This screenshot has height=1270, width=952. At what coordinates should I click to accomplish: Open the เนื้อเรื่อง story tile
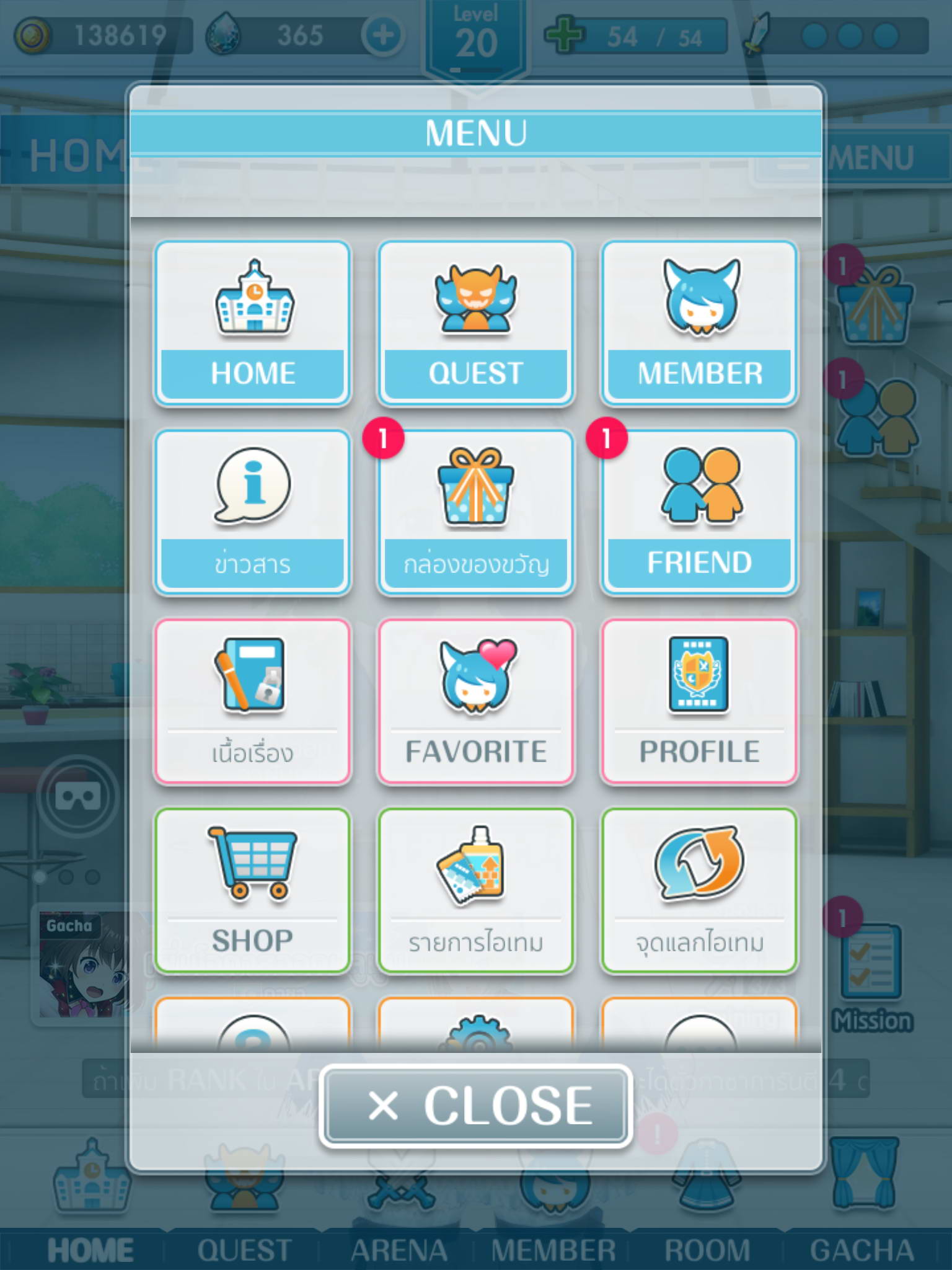[x=253, y=701]
